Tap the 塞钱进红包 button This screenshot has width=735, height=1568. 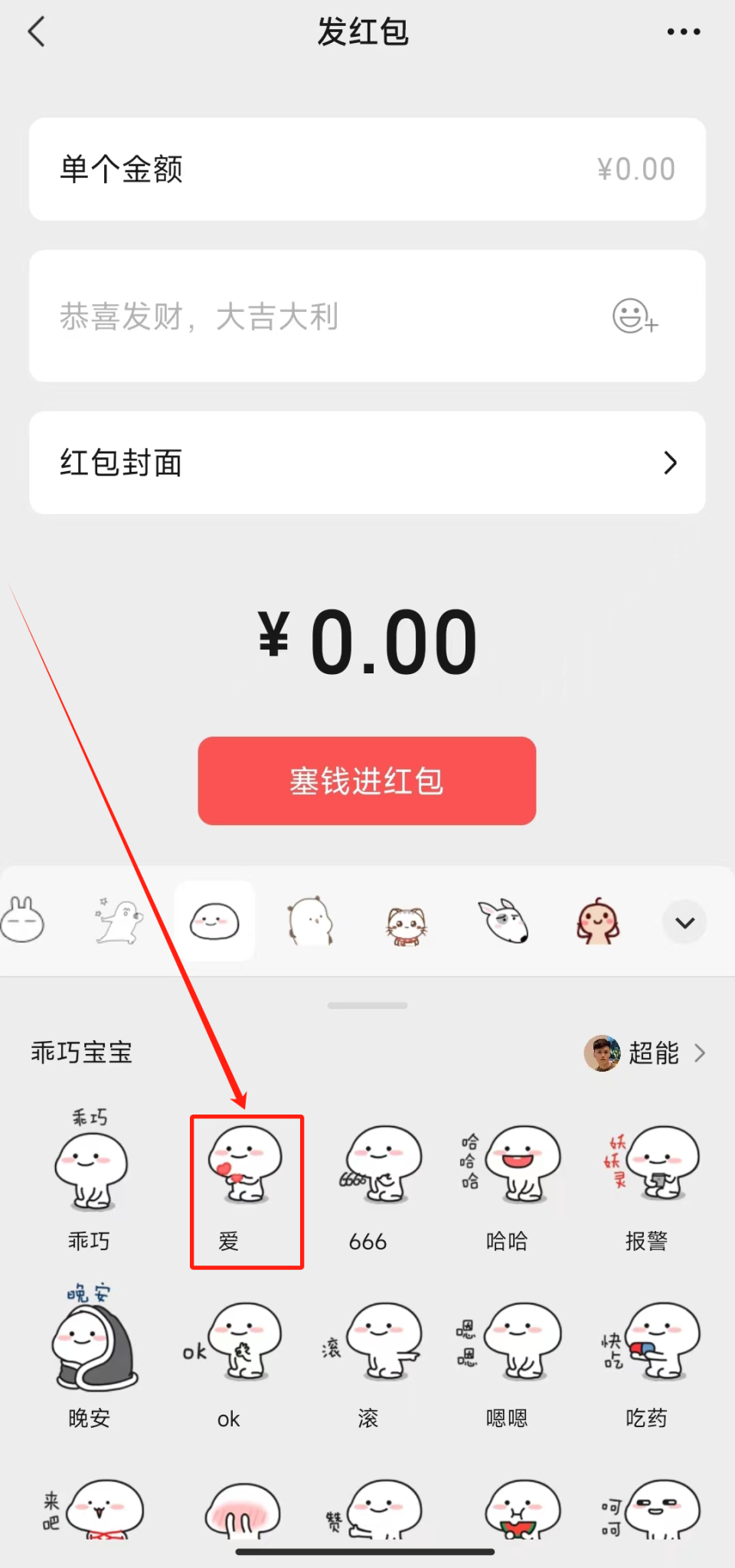point(367,781)
